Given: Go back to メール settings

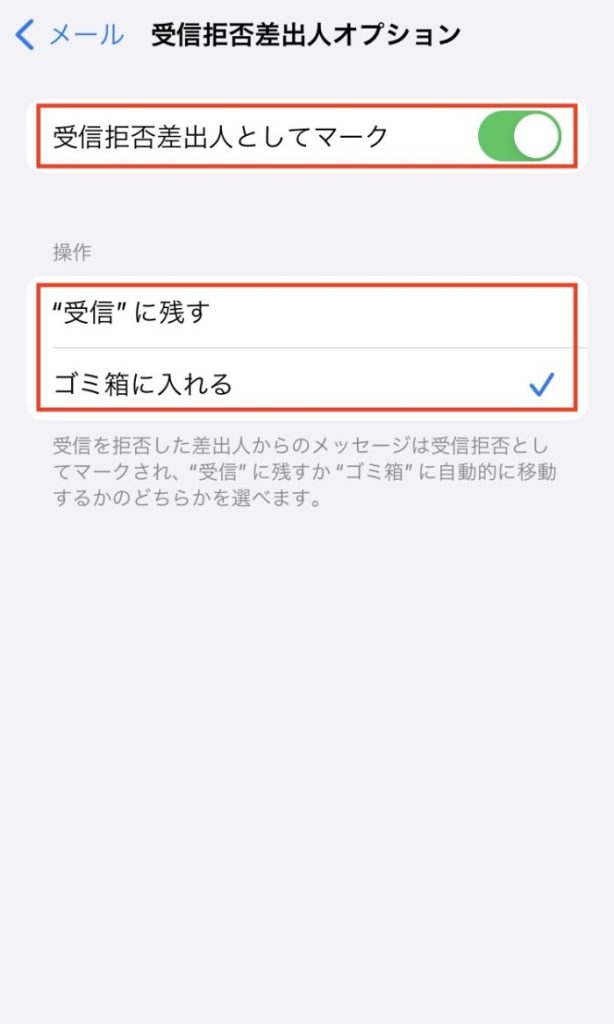Looking at the screenshot, I should (70, 35).
